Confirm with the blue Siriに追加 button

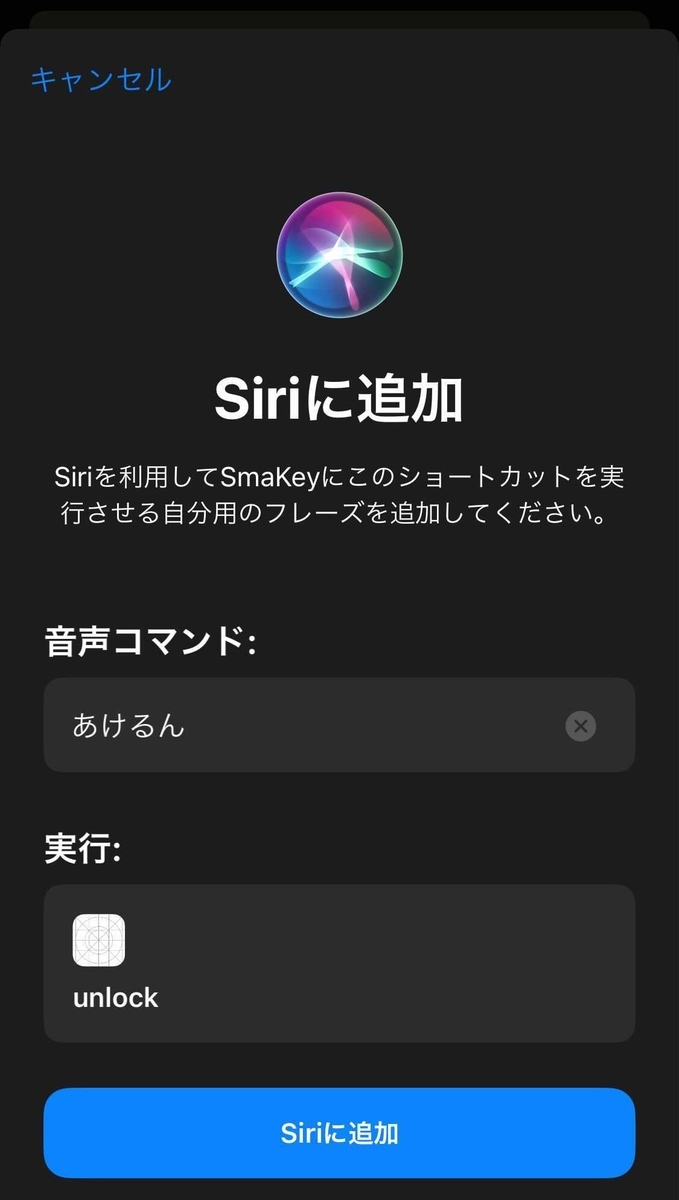pyautogui.click(x=339, y=1132)
